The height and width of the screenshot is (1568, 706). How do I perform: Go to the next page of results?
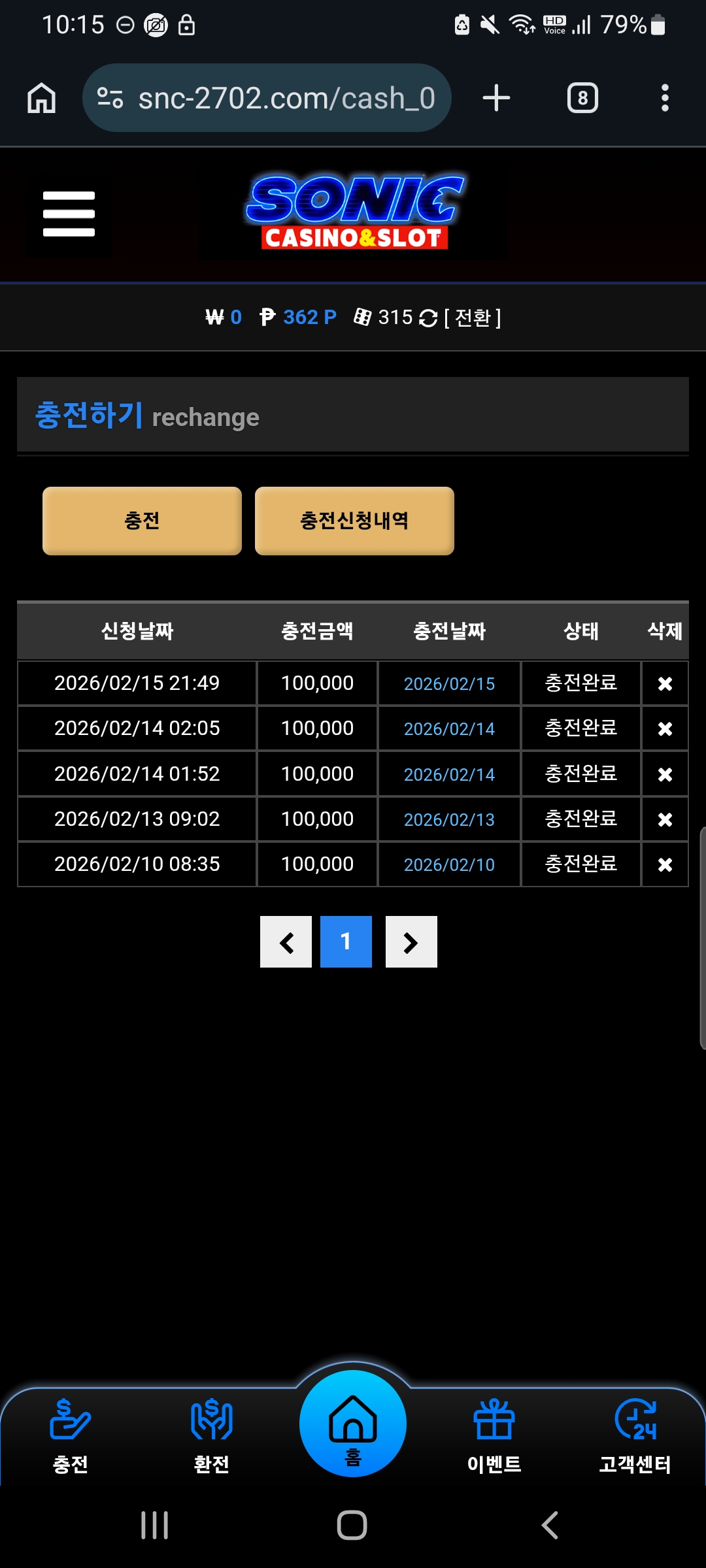411,941
